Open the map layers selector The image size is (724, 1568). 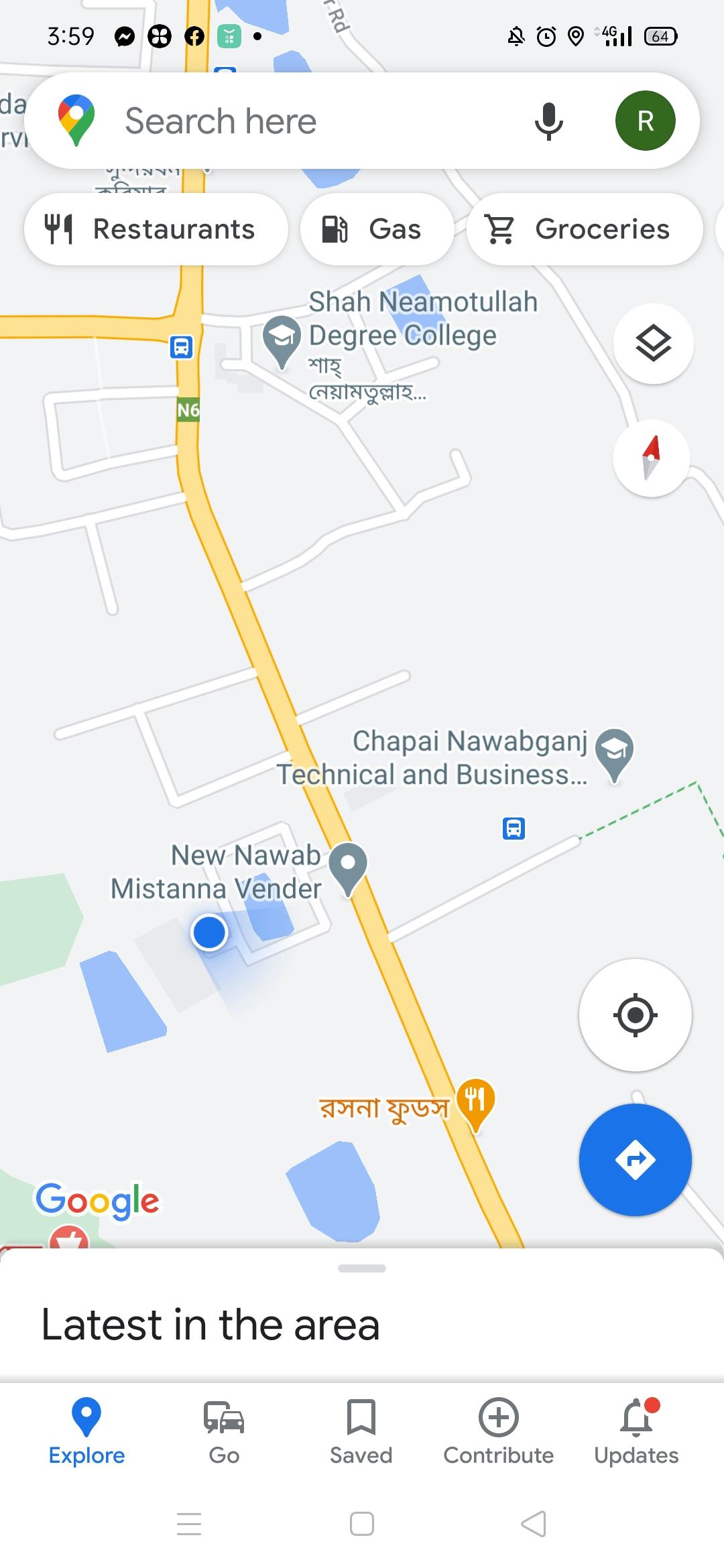(x=653, y=344)
